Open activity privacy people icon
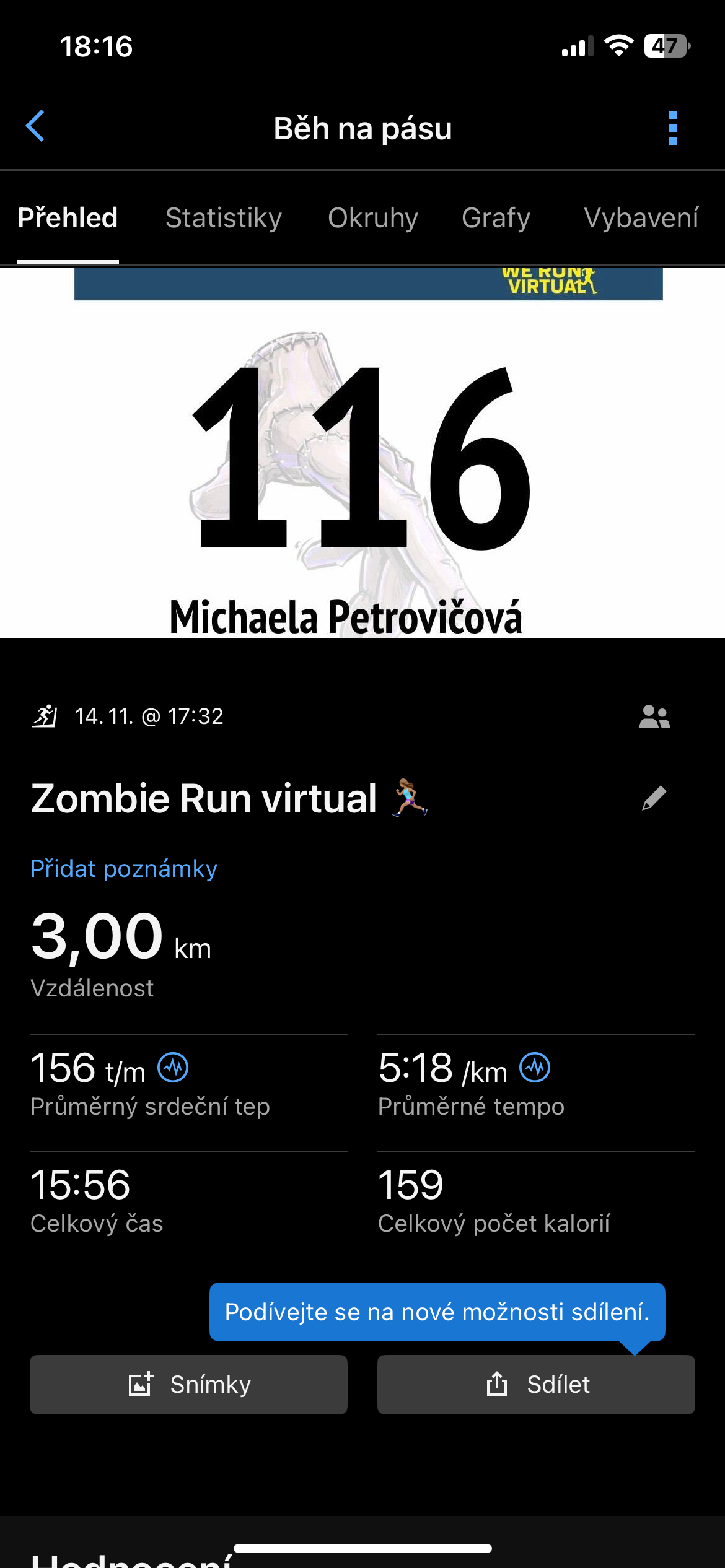The height and width of the screenshot is (1568, 725). 654,717
